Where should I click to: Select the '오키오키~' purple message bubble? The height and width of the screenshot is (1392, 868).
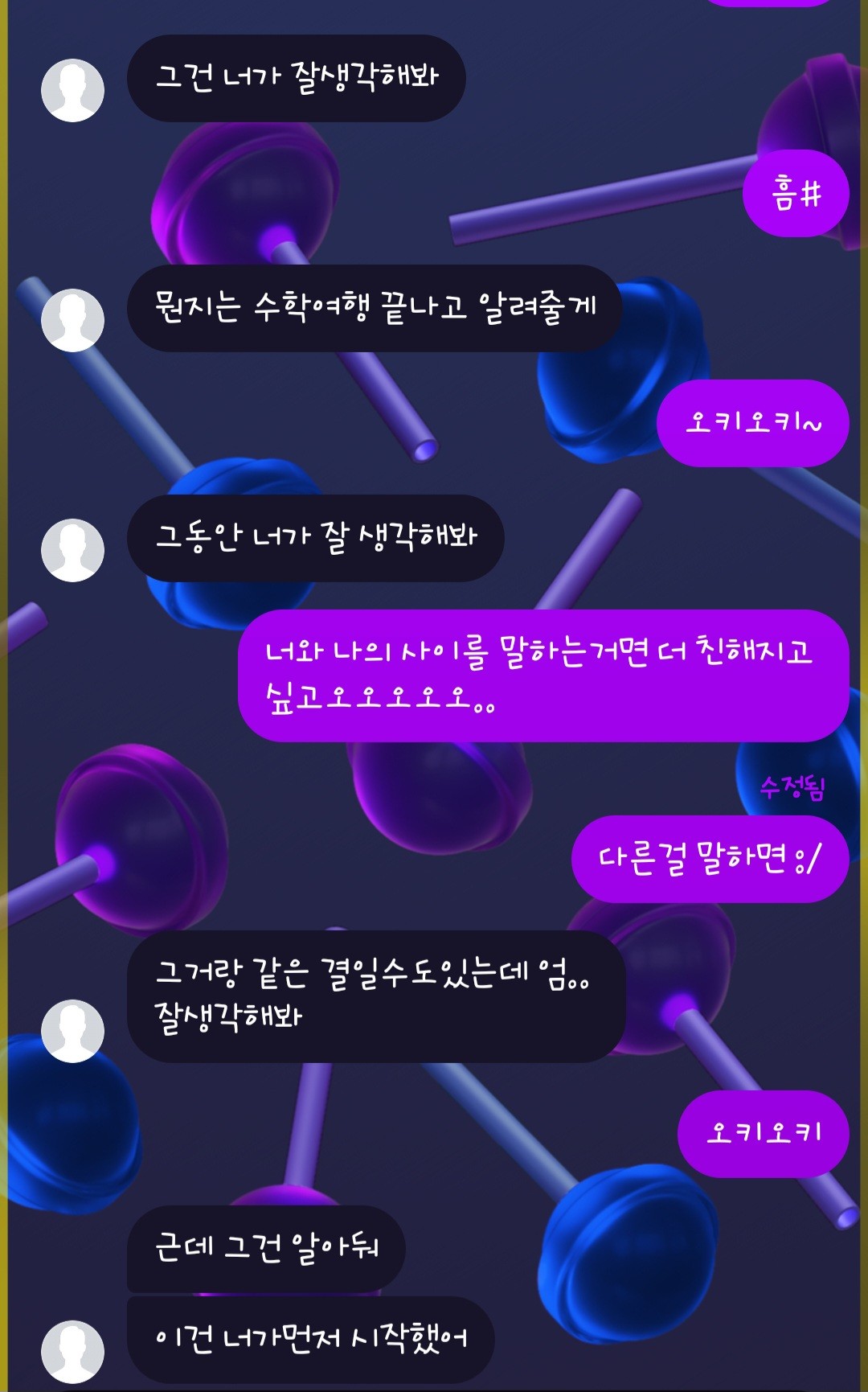[x=755, y=426]
